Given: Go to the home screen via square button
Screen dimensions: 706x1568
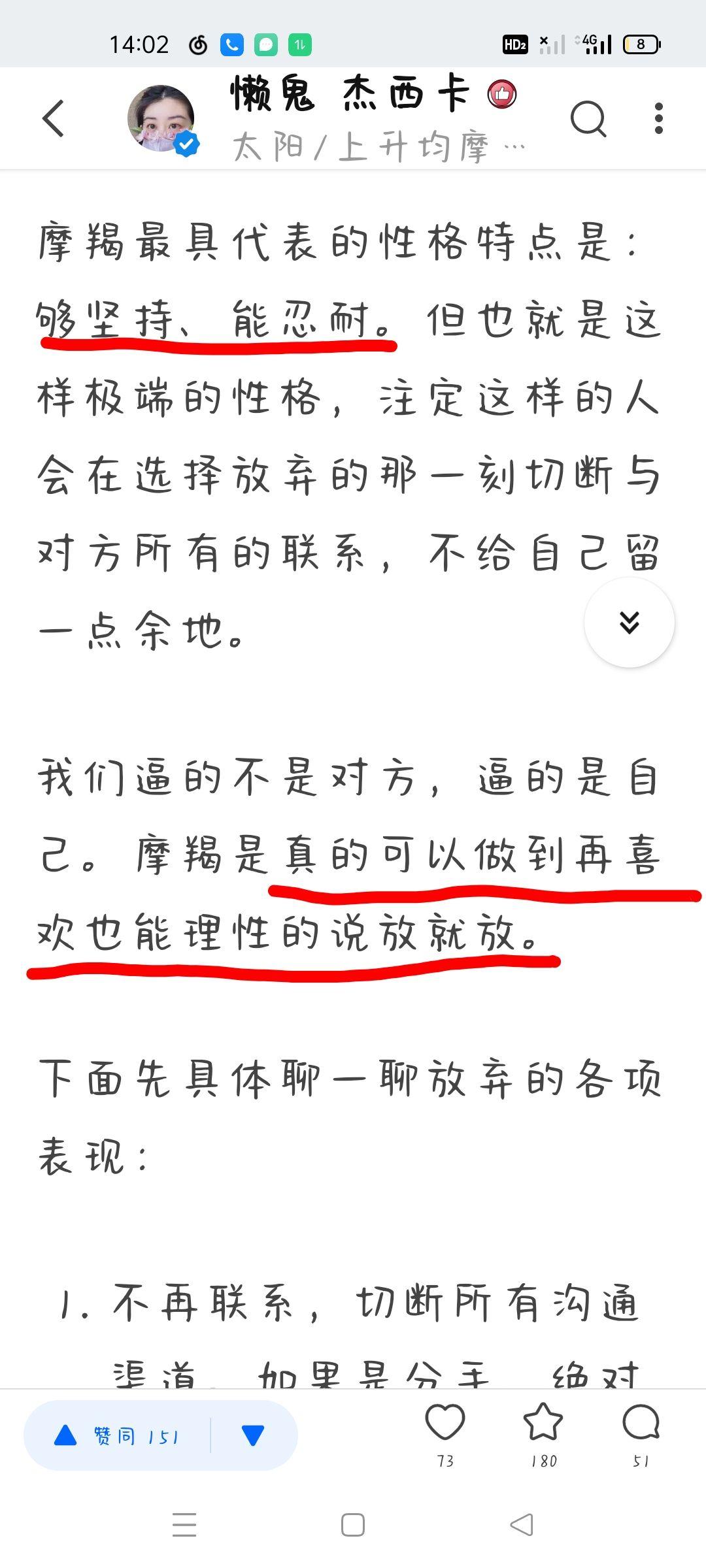Looking at the screenshot, I should (x=353, y=1525).
